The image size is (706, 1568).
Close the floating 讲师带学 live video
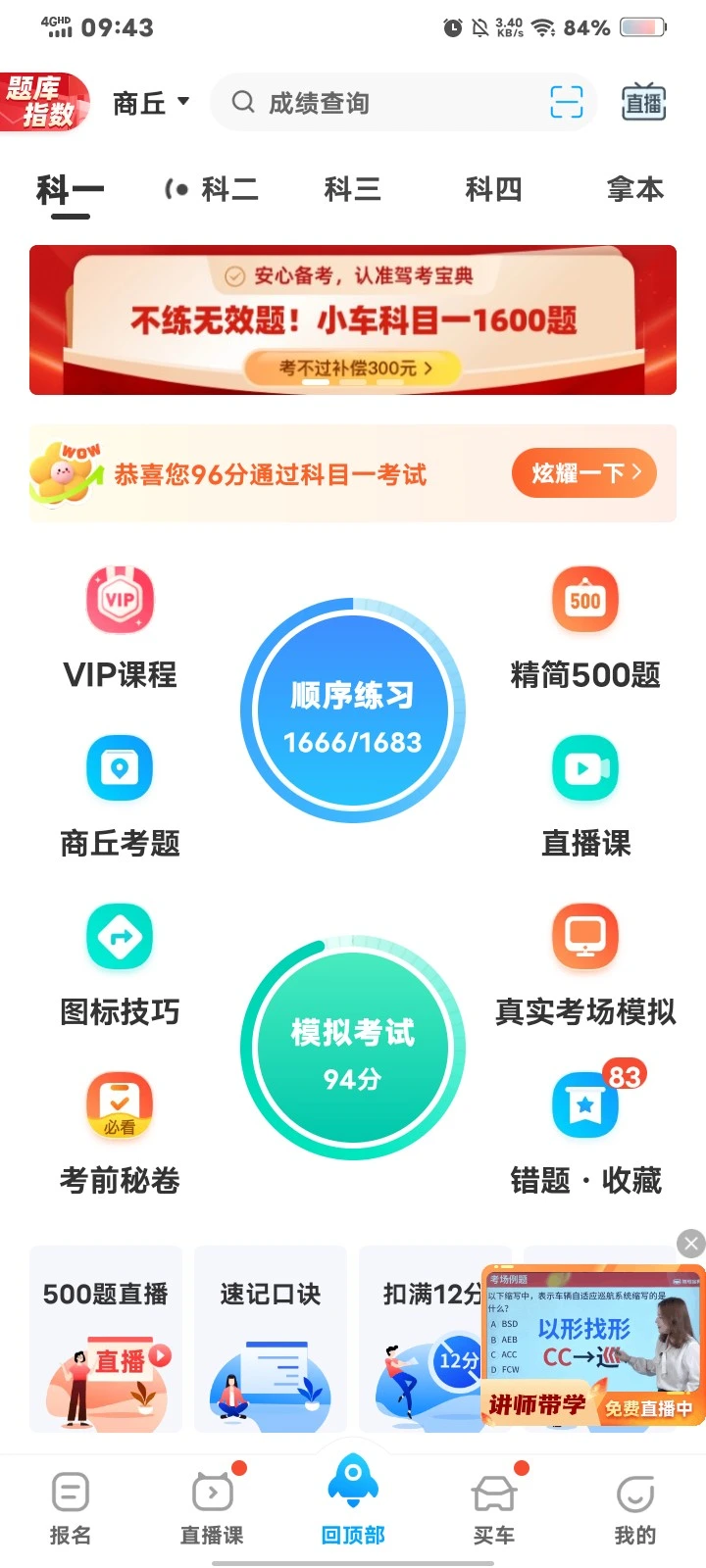point(691,1244)
